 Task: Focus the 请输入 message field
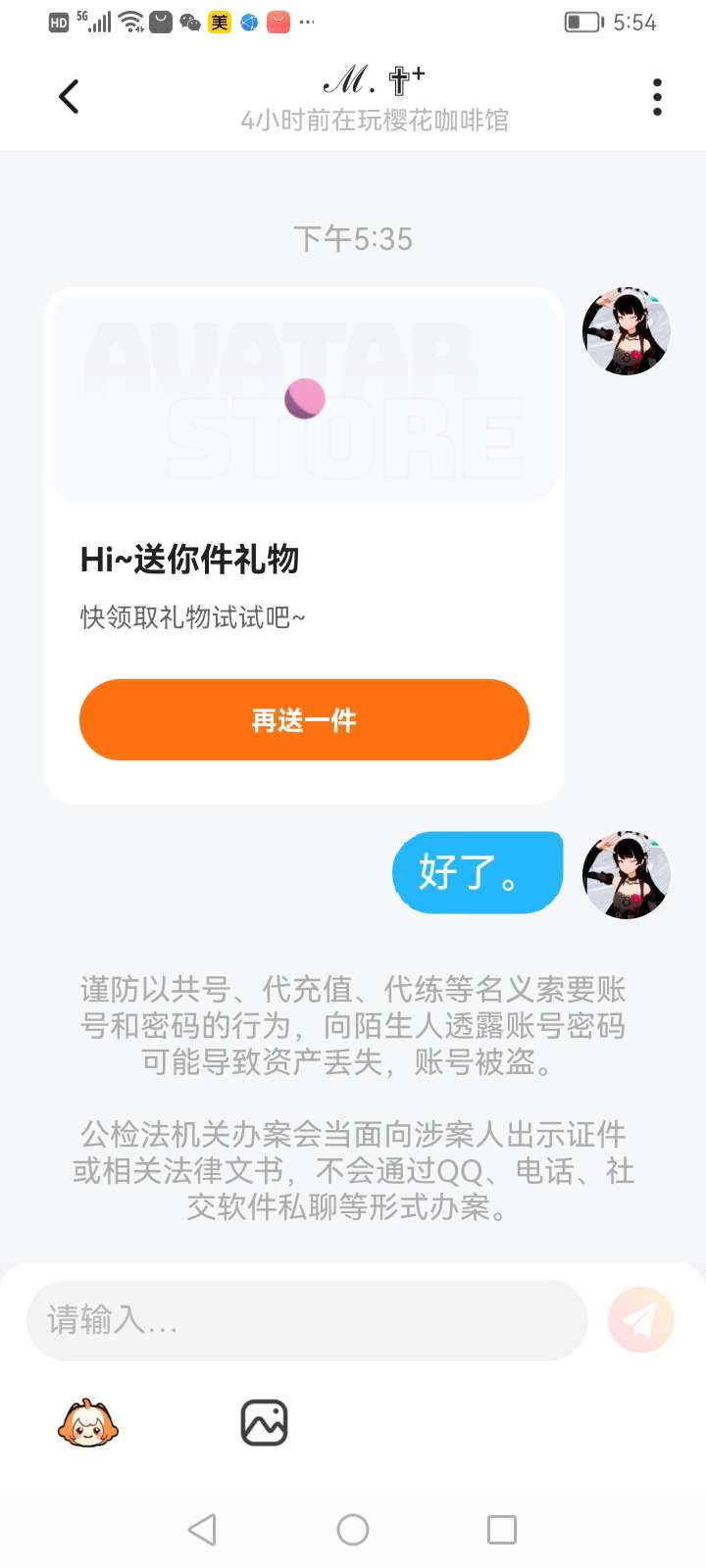[307, 1320]
